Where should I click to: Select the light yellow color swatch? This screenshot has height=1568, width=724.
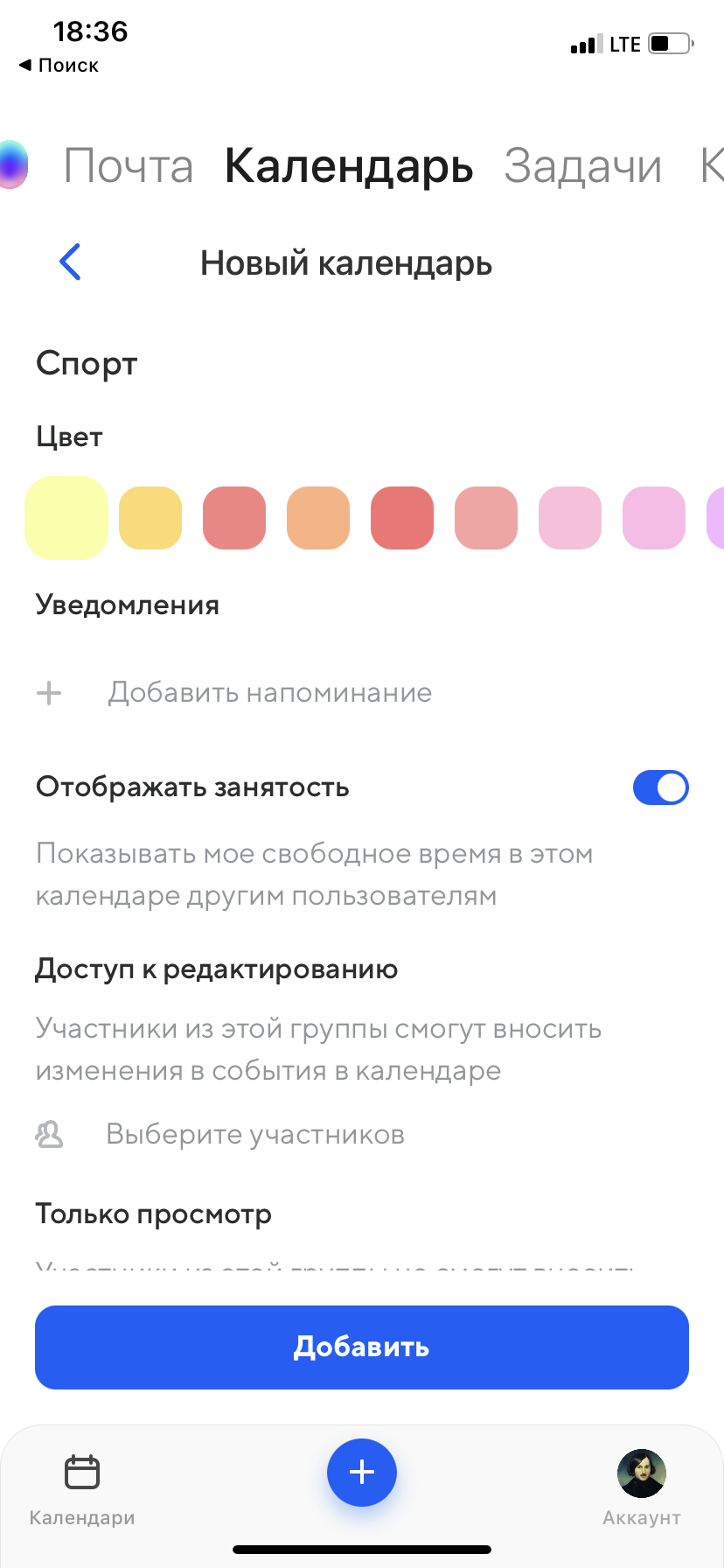coord(66,518)
